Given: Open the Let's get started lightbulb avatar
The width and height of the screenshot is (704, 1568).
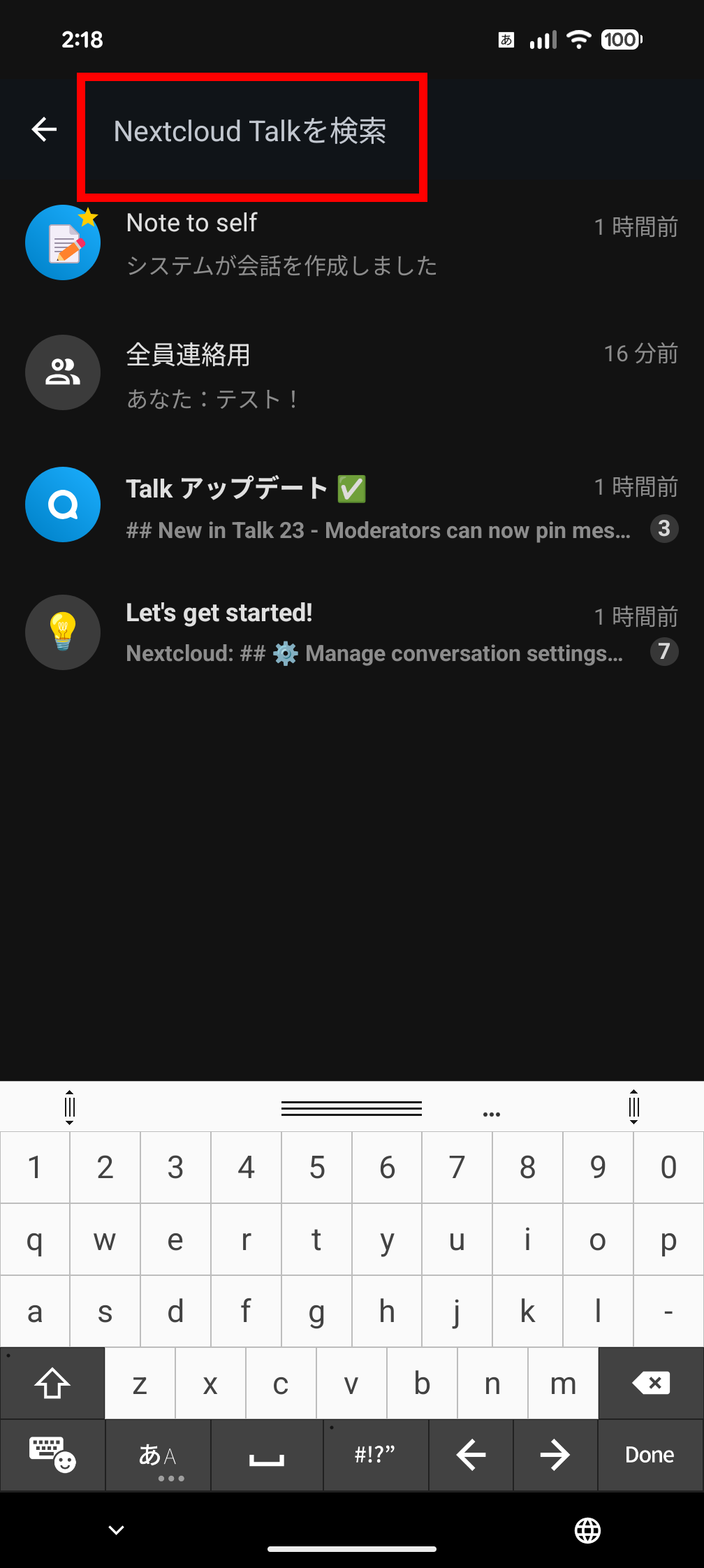Looking at the screenshot, I should (x=63, y=632).
